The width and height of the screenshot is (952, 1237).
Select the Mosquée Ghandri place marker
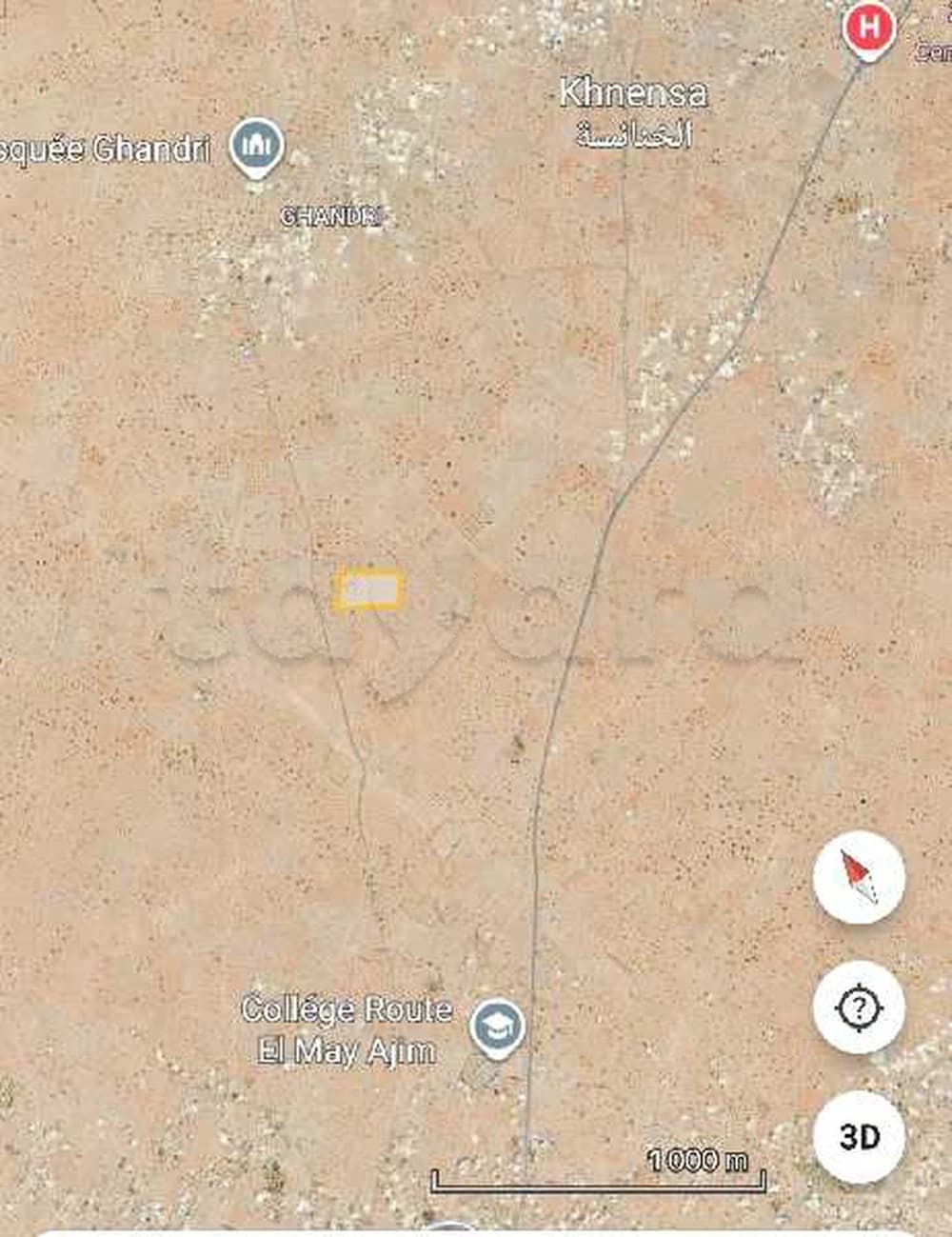(x=255, y=143)
